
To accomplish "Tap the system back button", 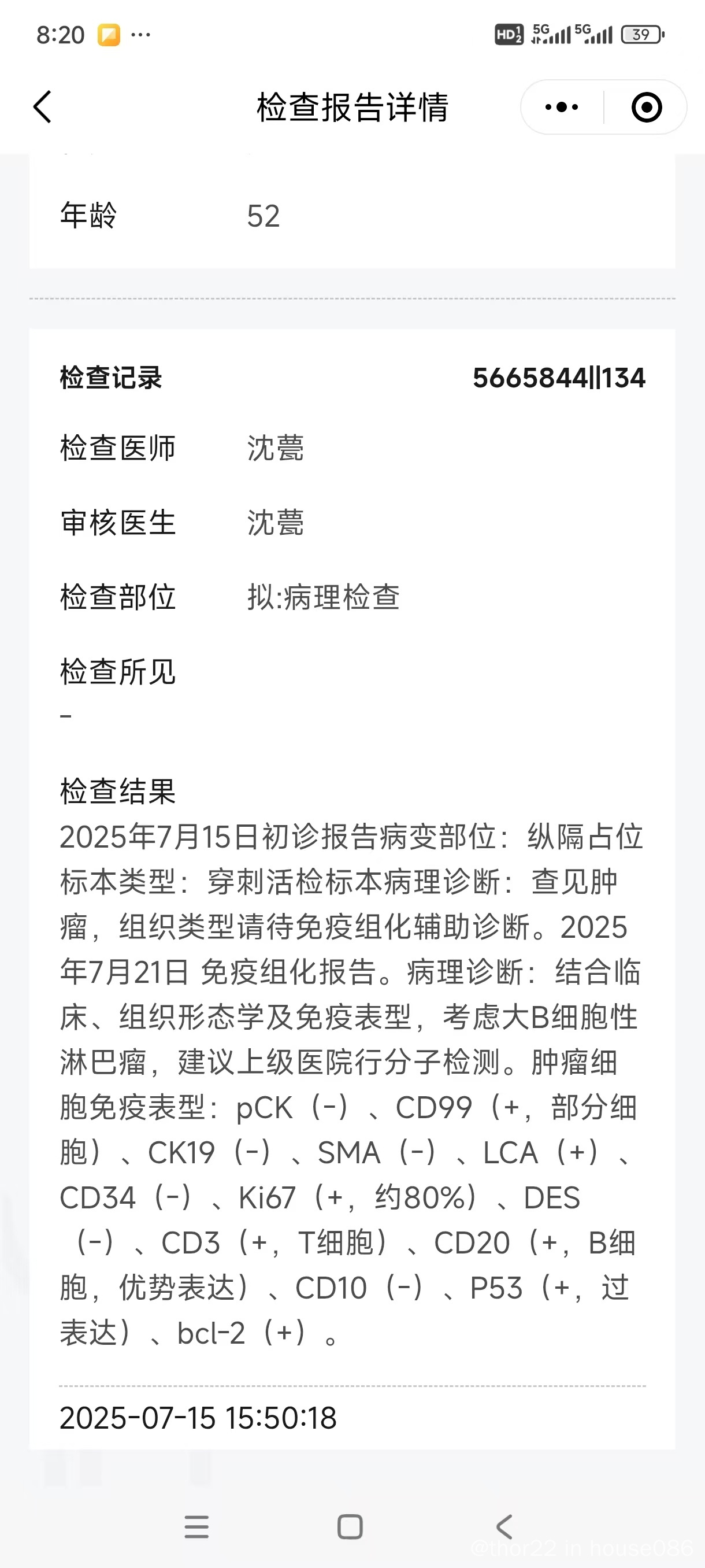I will click(504, 1526).
